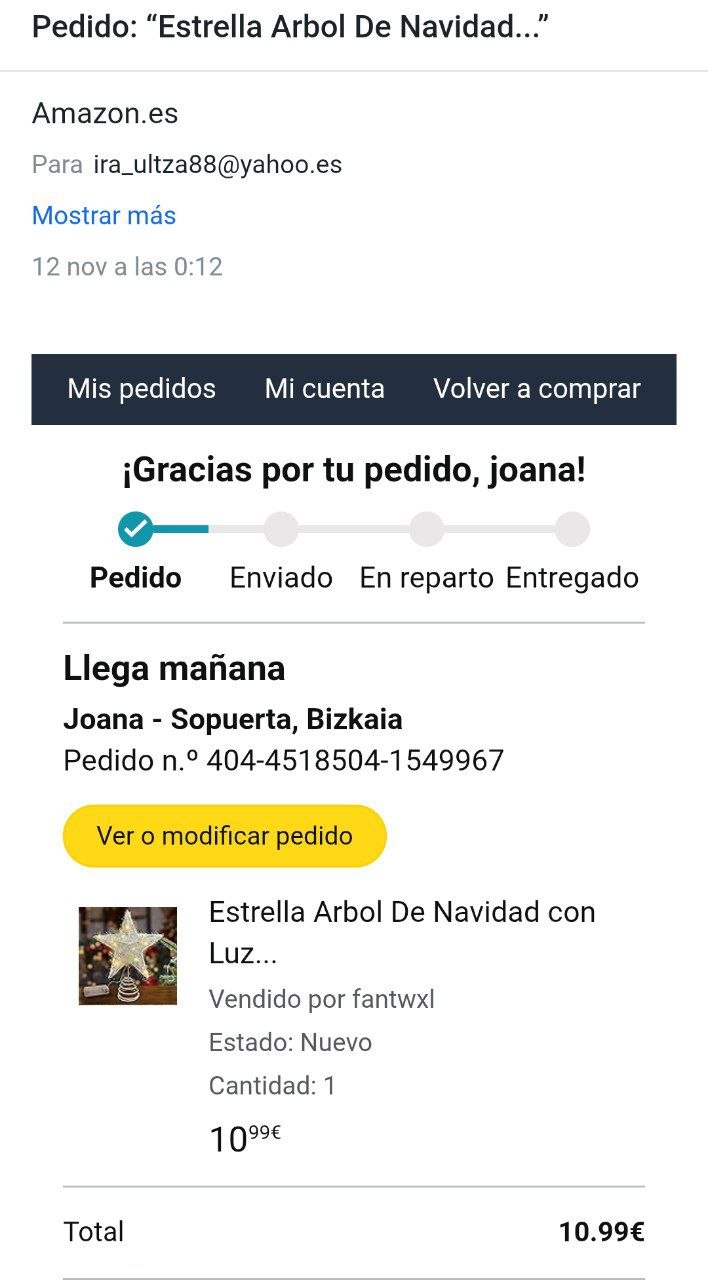Image resolution: width=708 pixels, height=1280 pixels.
Task: Go to Mi cuenta
Action: 324,389
